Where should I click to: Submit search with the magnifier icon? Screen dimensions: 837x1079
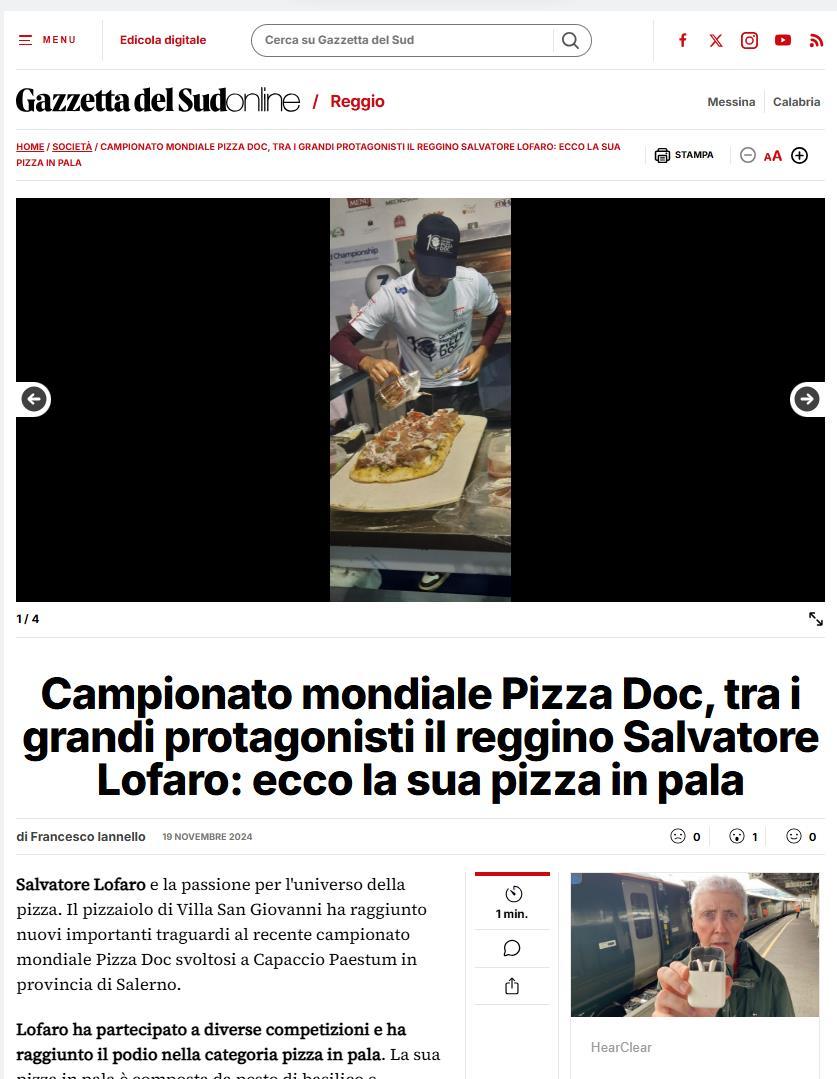point(570,40)
